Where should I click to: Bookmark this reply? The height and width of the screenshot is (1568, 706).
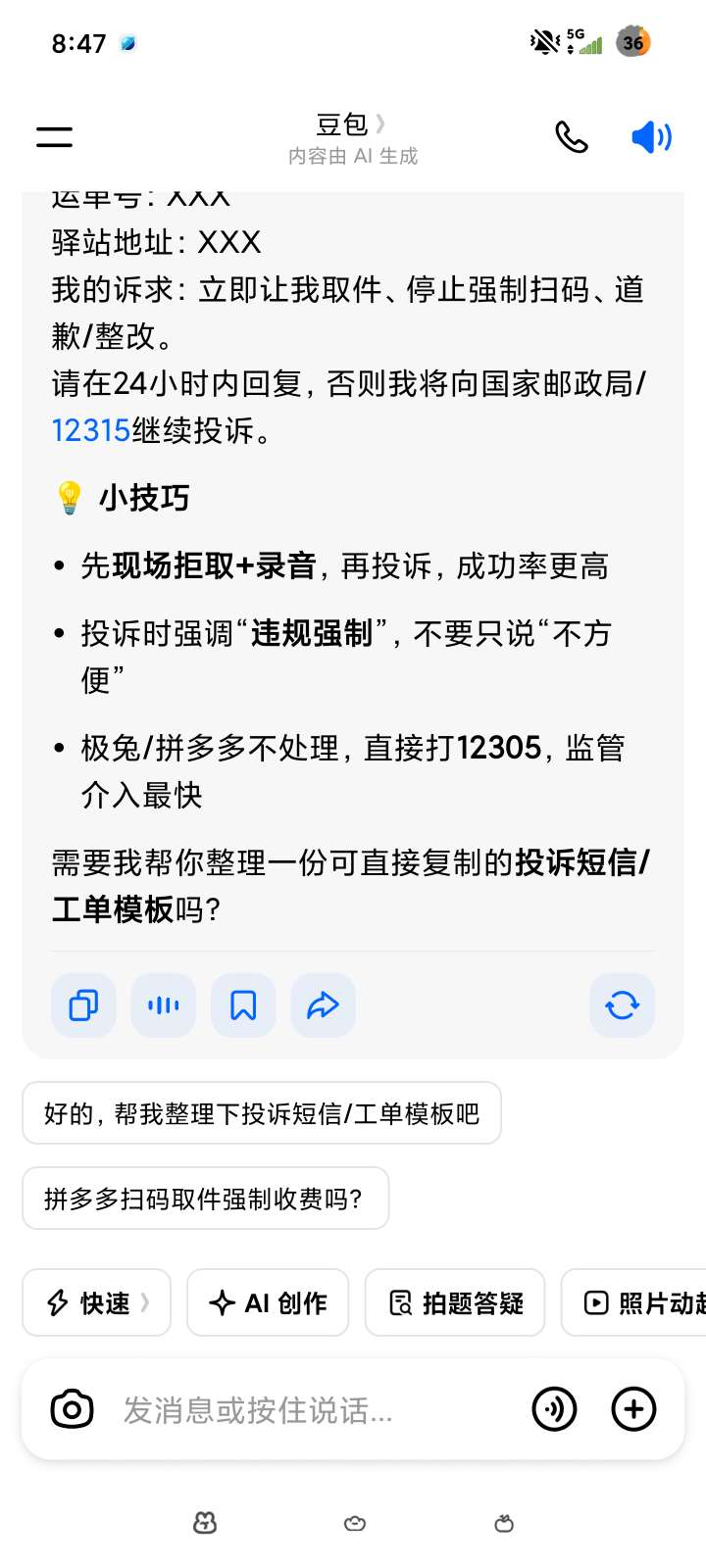pos(243,1005)
